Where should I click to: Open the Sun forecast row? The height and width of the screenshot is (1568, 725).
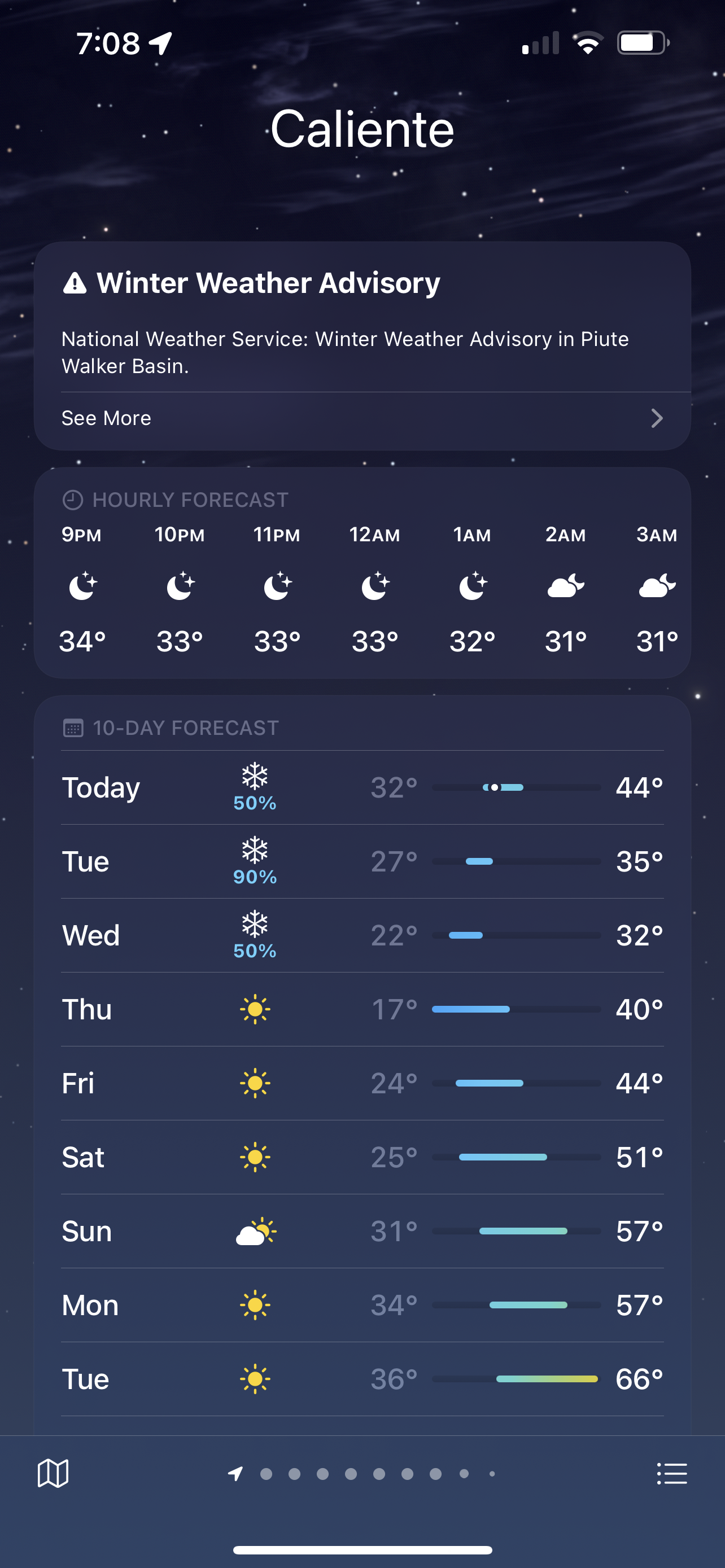pos(362,1232)
